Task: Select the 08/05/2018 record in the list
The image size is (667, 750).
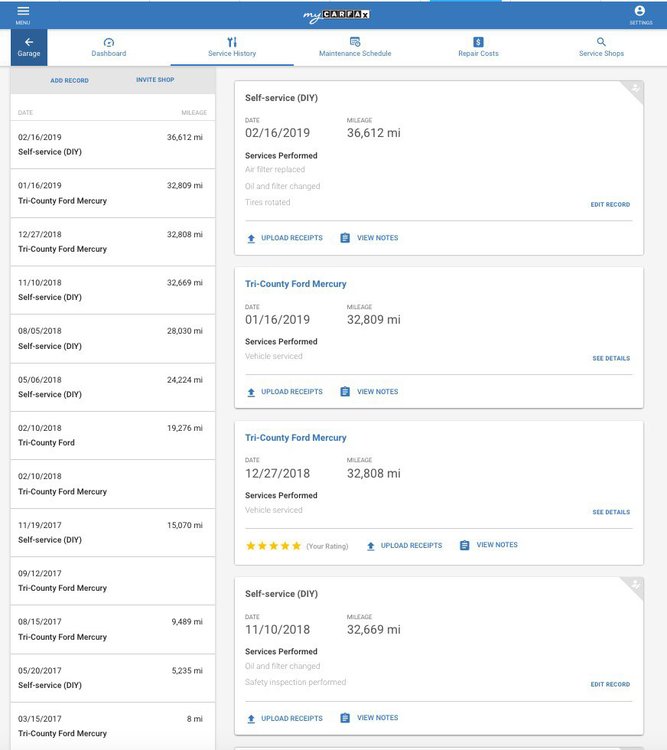Action: [x=112, y=338]
